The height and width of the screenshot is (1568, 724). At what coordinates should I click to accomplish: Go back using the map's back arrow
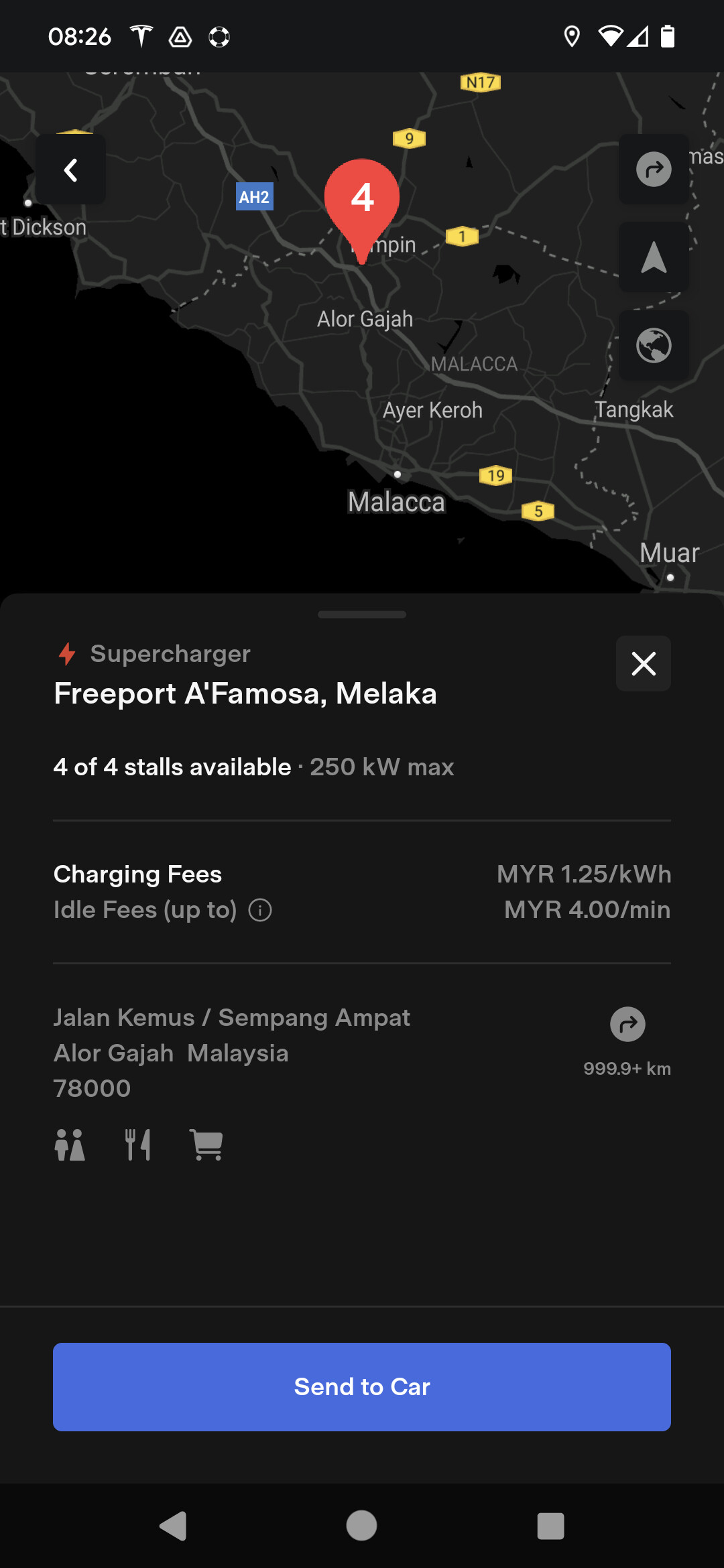pyautogui.click(x=70, y=170)
